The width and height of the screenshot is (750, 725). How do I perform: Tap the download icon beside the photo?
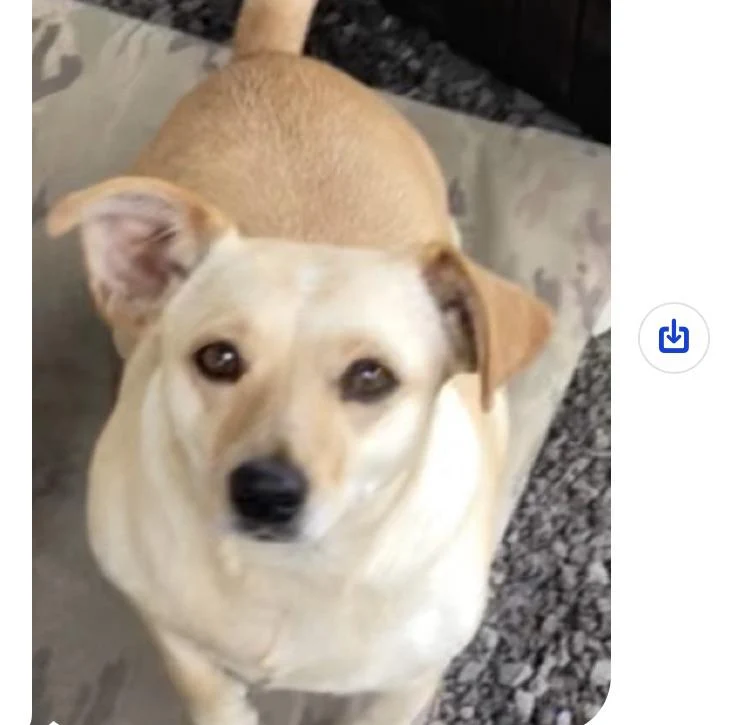point(674,338)
